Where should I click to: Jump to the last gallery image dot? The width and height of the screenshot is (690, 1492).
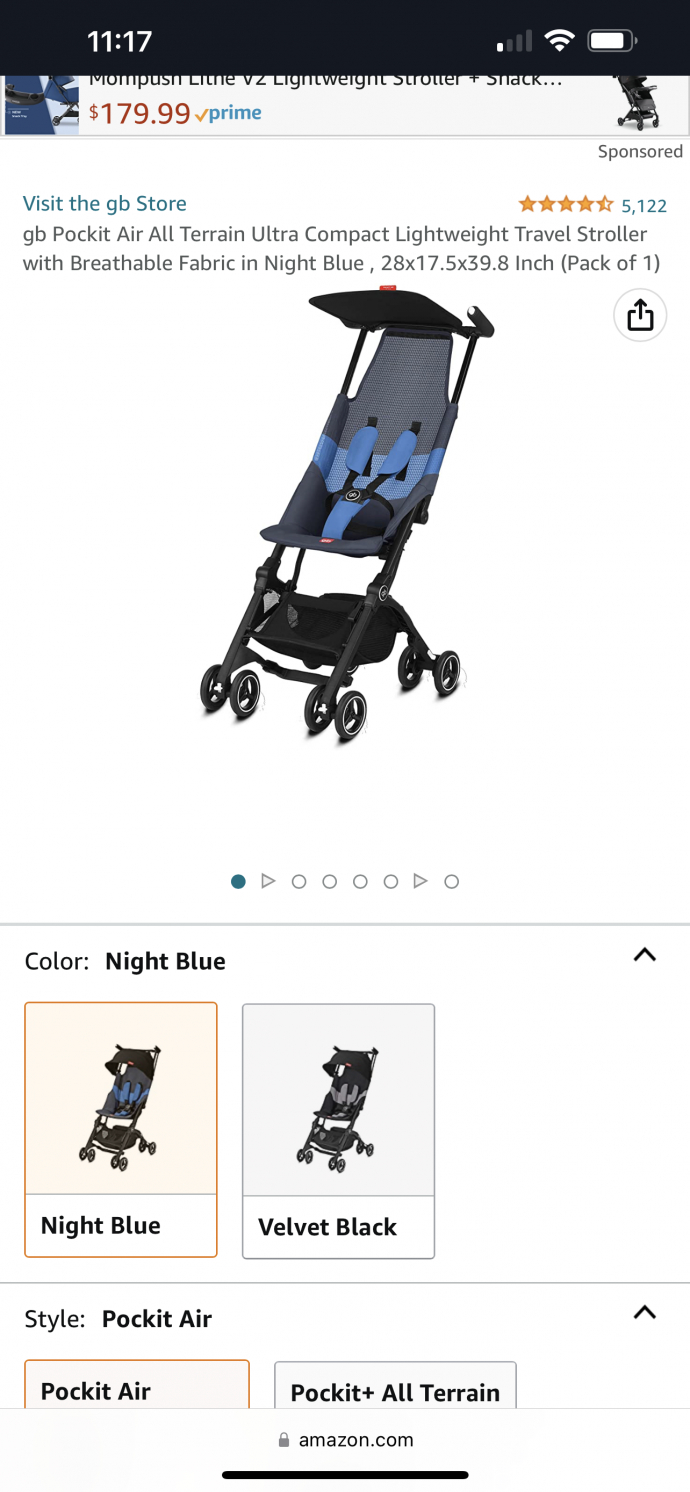click(451, 882)
